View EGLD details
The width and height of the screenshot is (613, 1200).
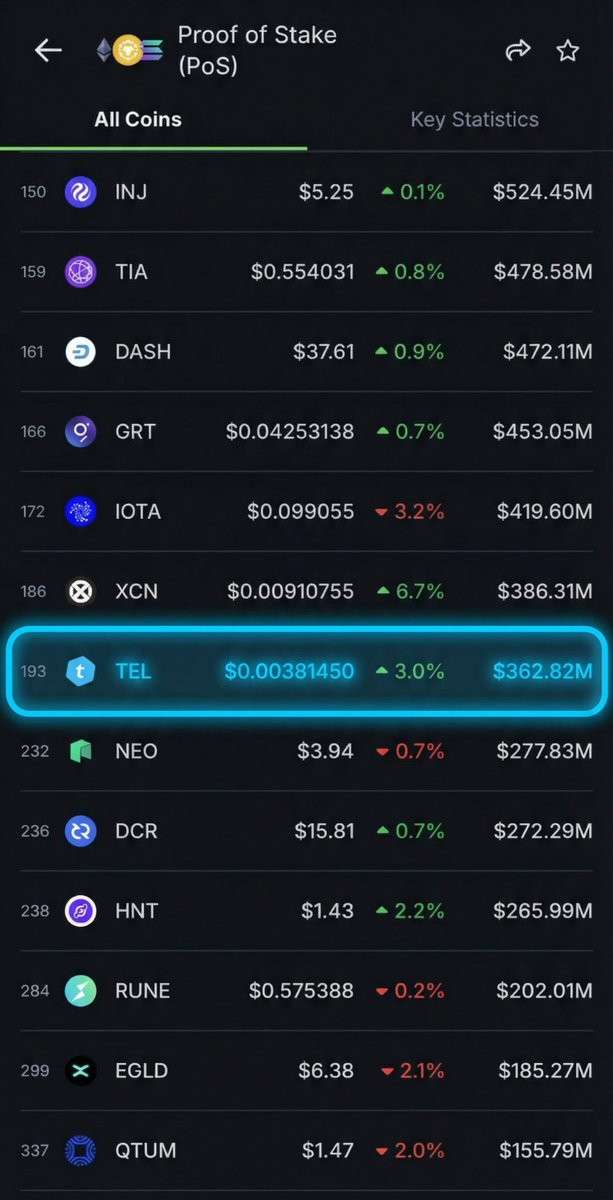(306, 1071)
